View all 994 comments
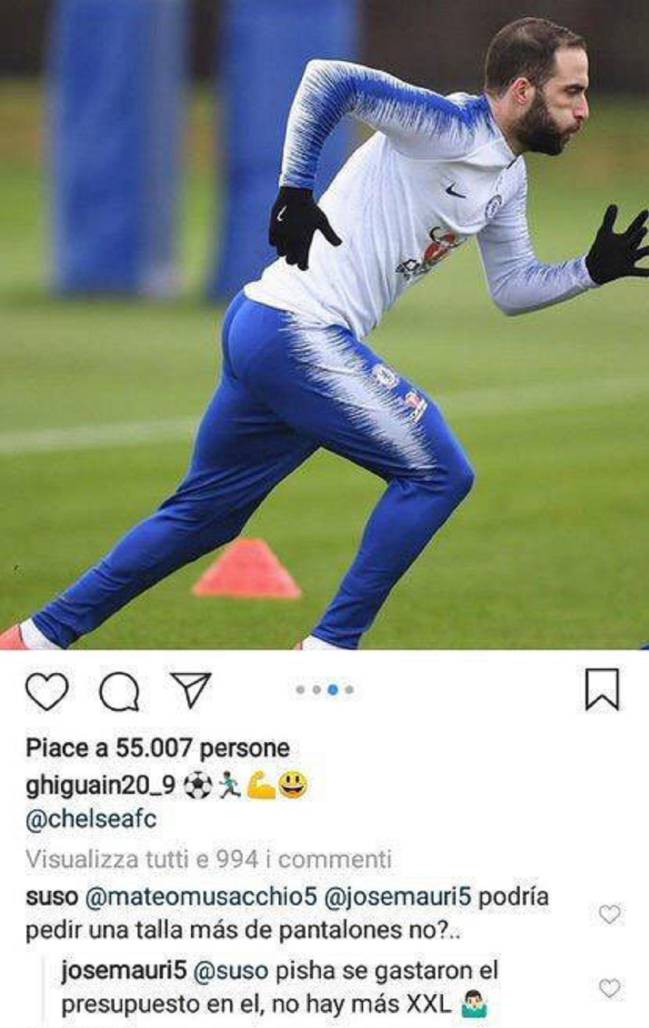This screenshot has height=1028, width=649. (x=208, y=859)
